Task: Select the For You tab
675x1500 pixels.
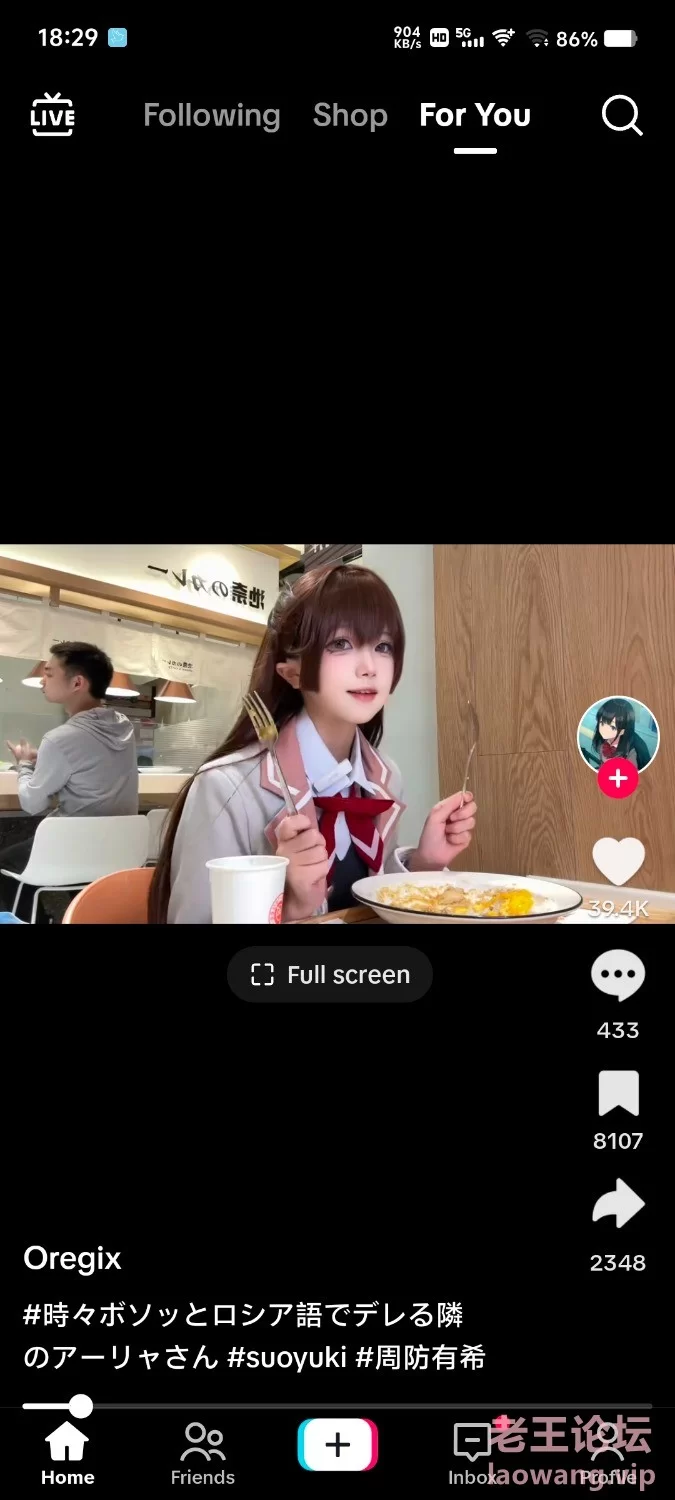Action: coord(475,115)
